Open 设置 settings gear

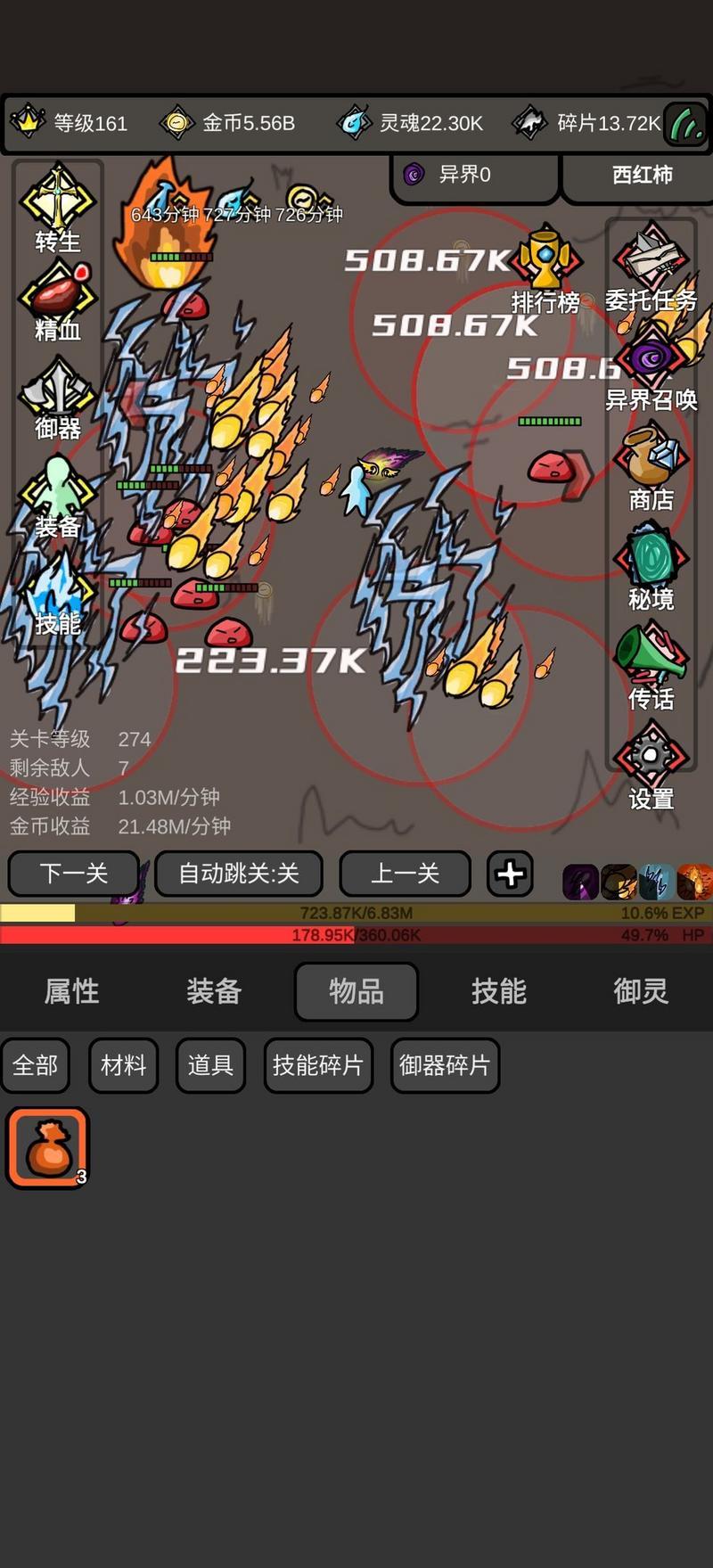(652, 766)
